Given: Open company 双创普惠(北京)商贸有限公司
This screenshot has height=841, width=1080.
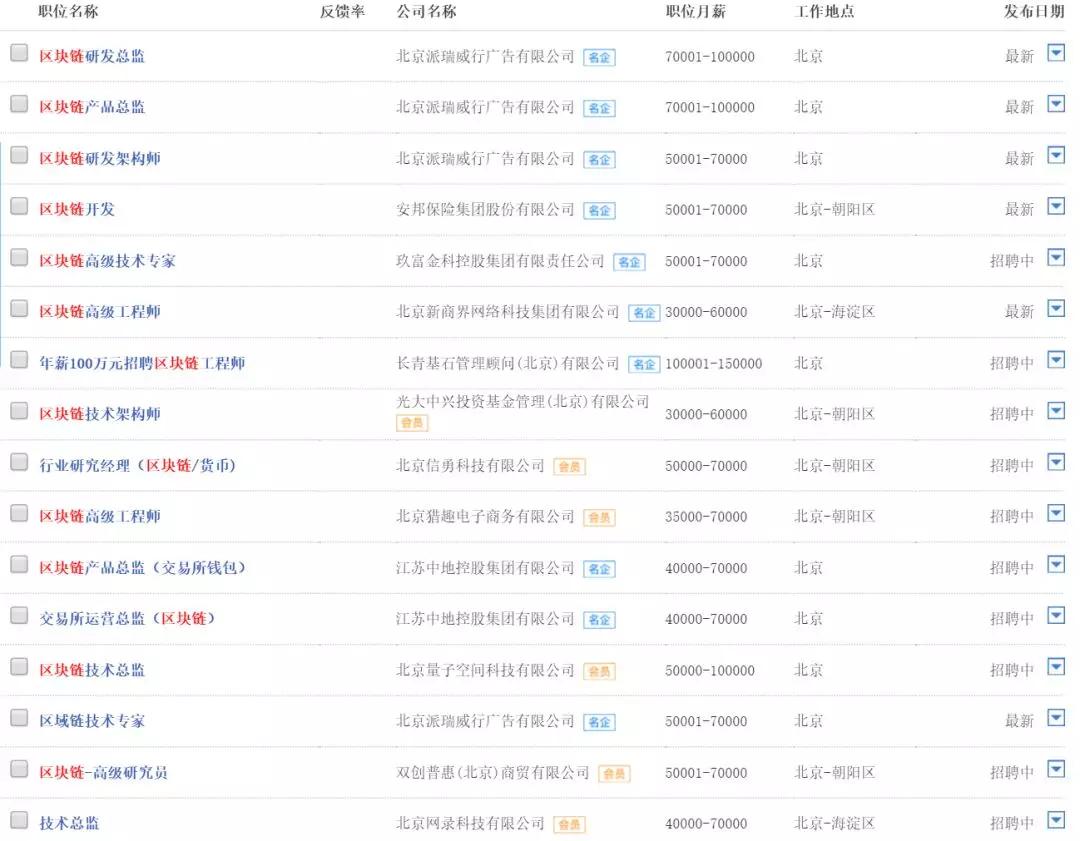Looking at the screenshot, I should point(492,773).
